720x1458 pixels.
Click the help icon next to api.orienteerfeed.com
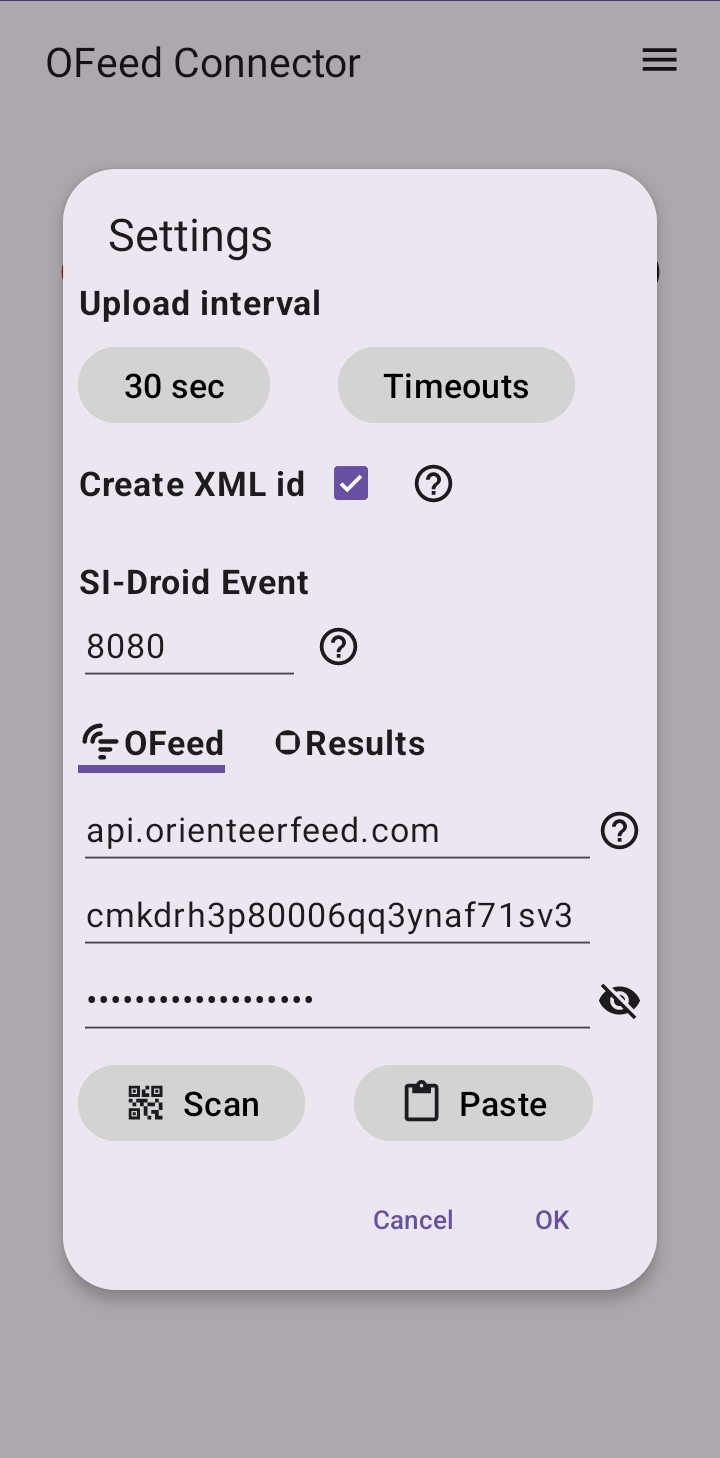pyautogui.click(x=619, y=830)
